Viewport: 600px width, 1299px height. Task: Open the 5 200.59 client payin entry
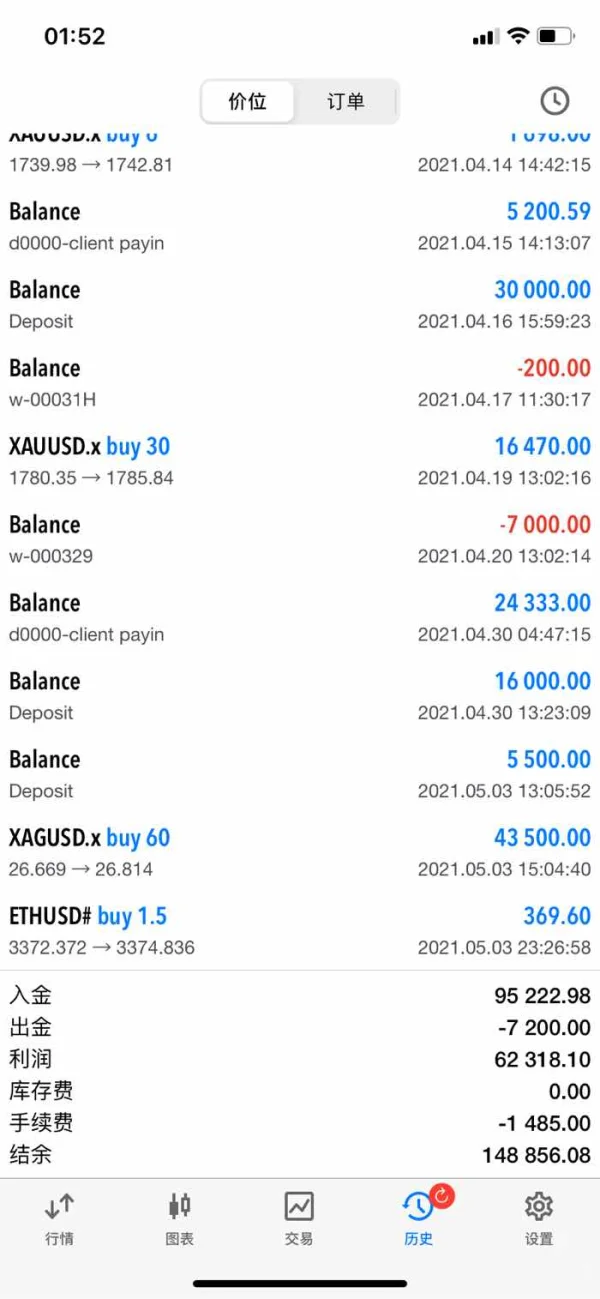(x=300, y=226)
